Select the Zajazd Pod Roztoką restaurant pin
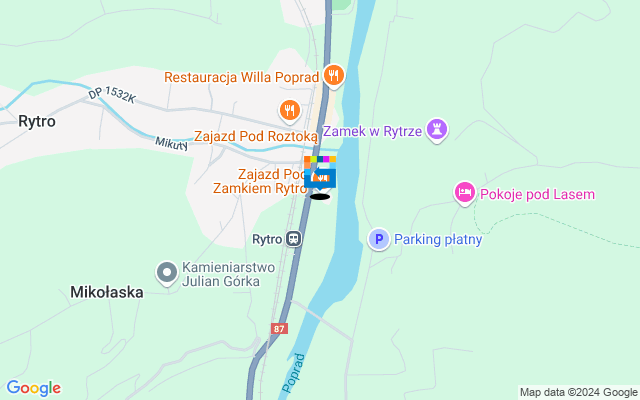The image size is (640, 400). point(289,110)
